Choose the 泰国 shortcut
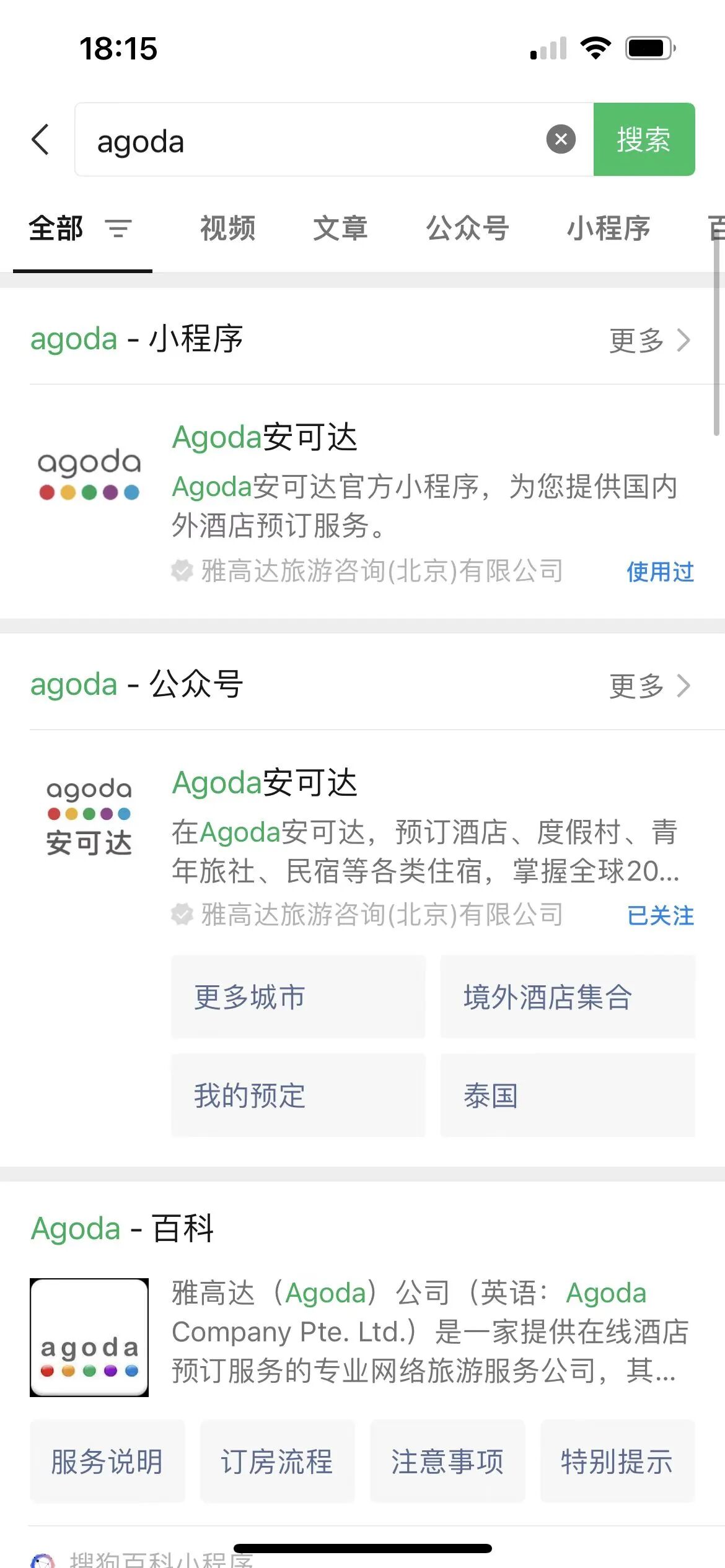 (568, 1095)
